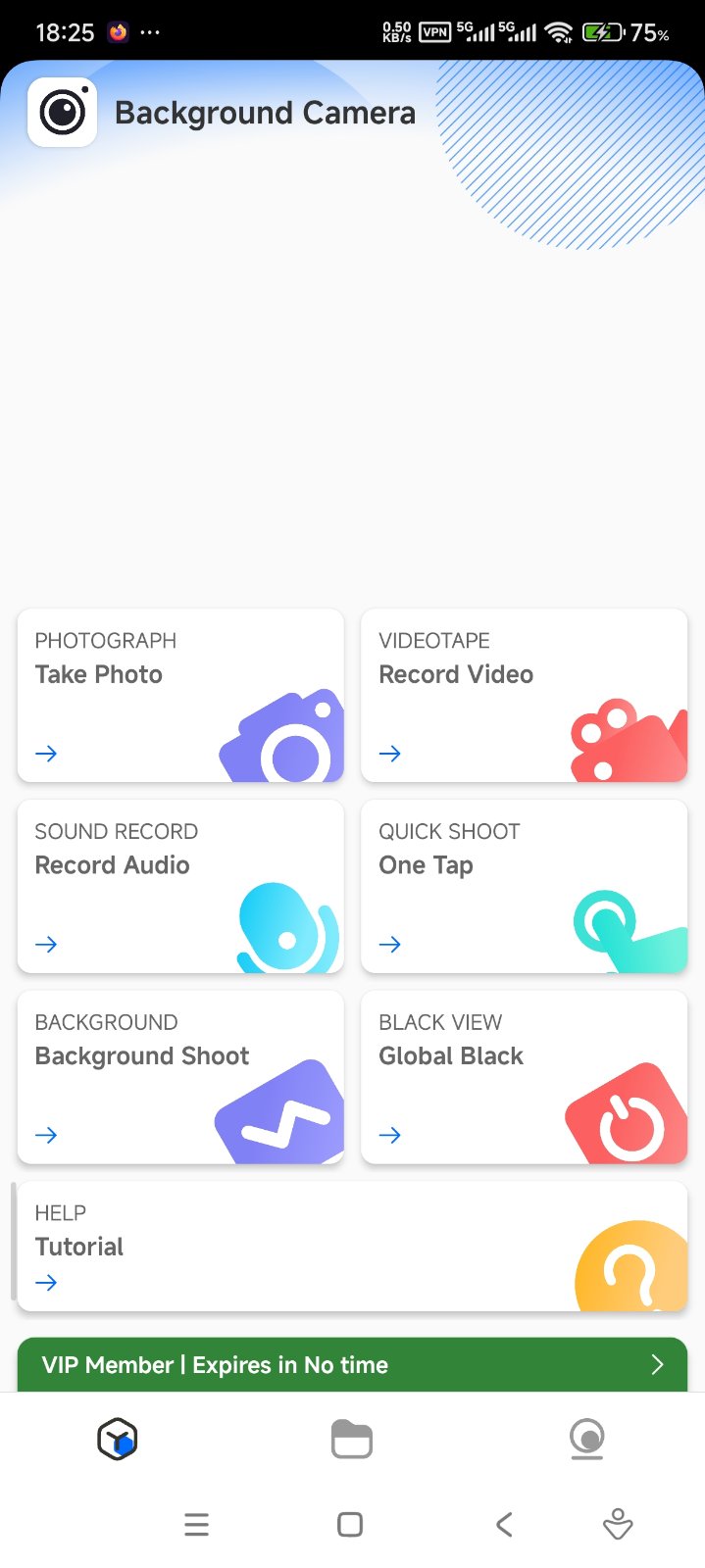Image resolution: width=705 pixels, height=1568 pixels.
Task: Tap the VIP Member expiry banner
Action: [352, 1364]
